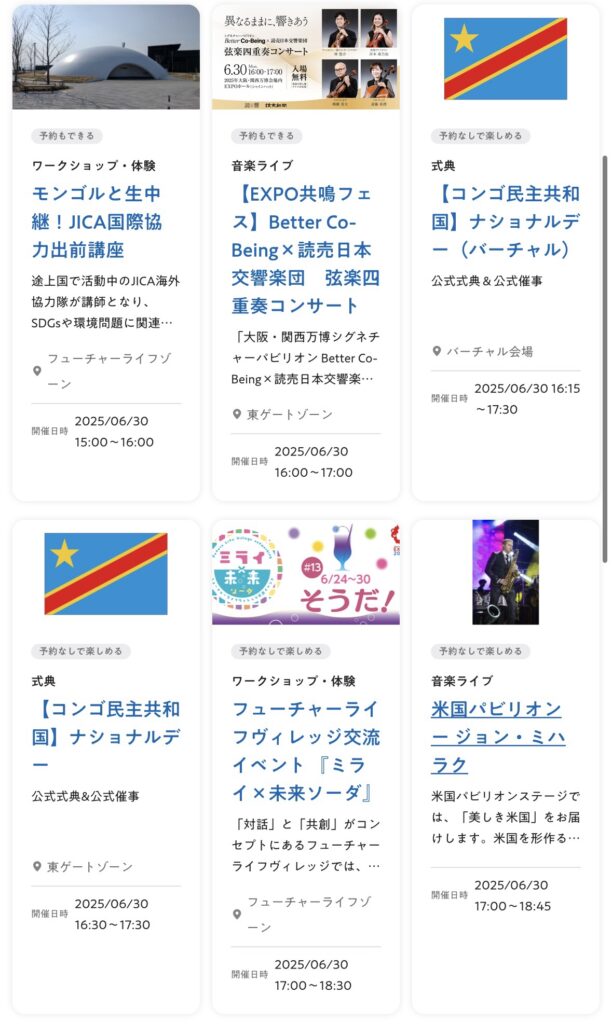Tap the string quartet concert poster tile
Image resolution: width=612 pixels, height=1024 pixels.
click(306, 57)
